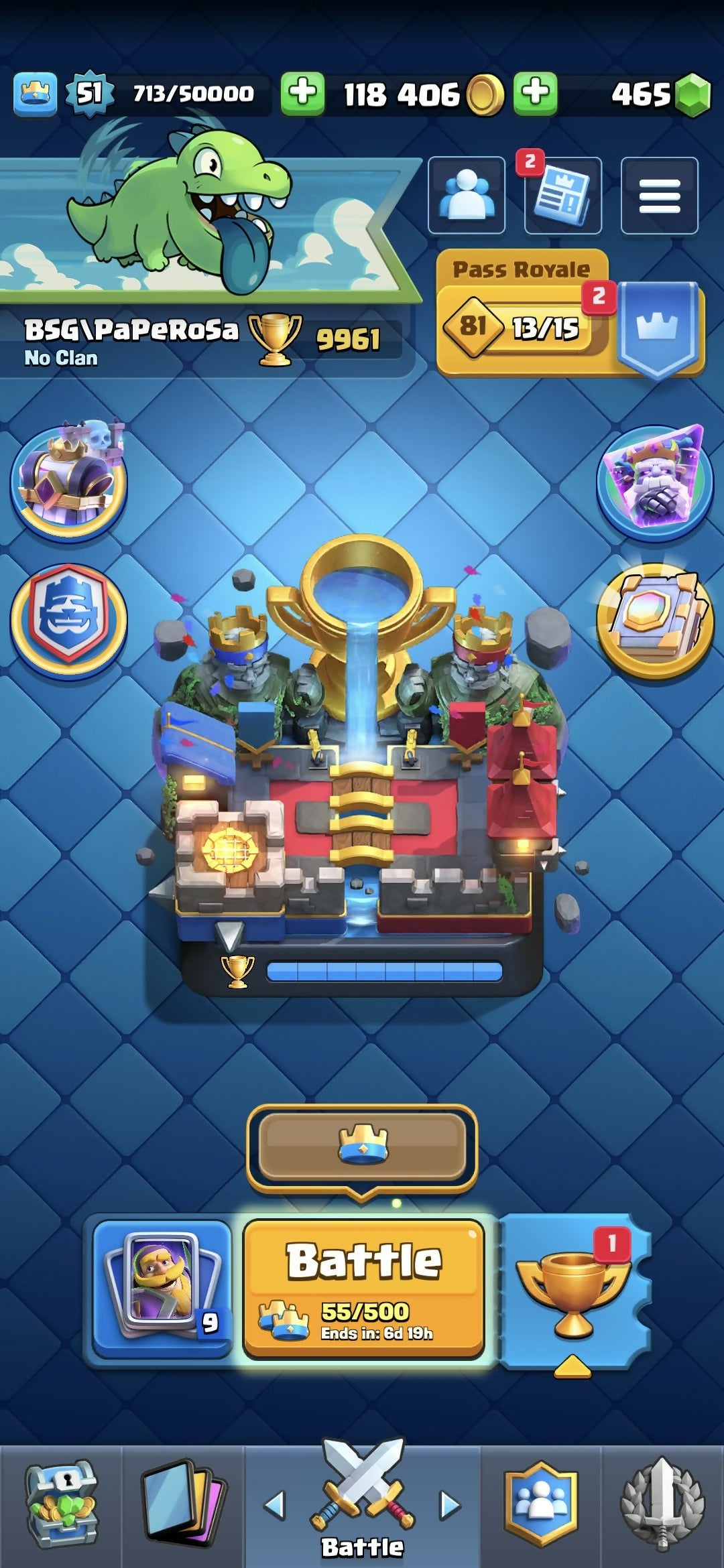Change the game mode via crown button
This screenshot has width=724, height=1568.
click(363, 1147)
